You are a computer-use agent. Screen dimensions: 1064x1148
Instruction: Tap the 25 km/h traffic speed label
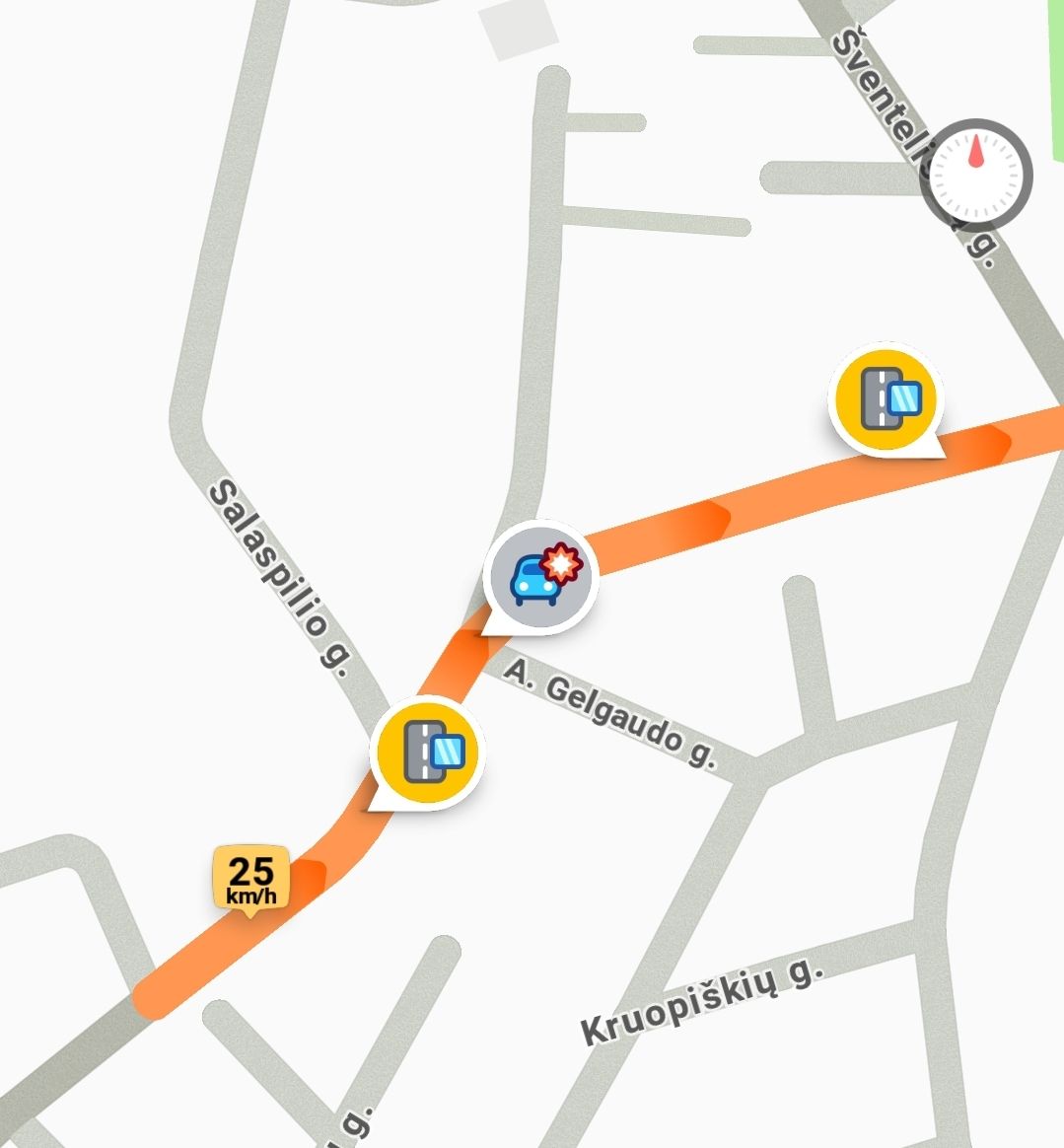251,877
